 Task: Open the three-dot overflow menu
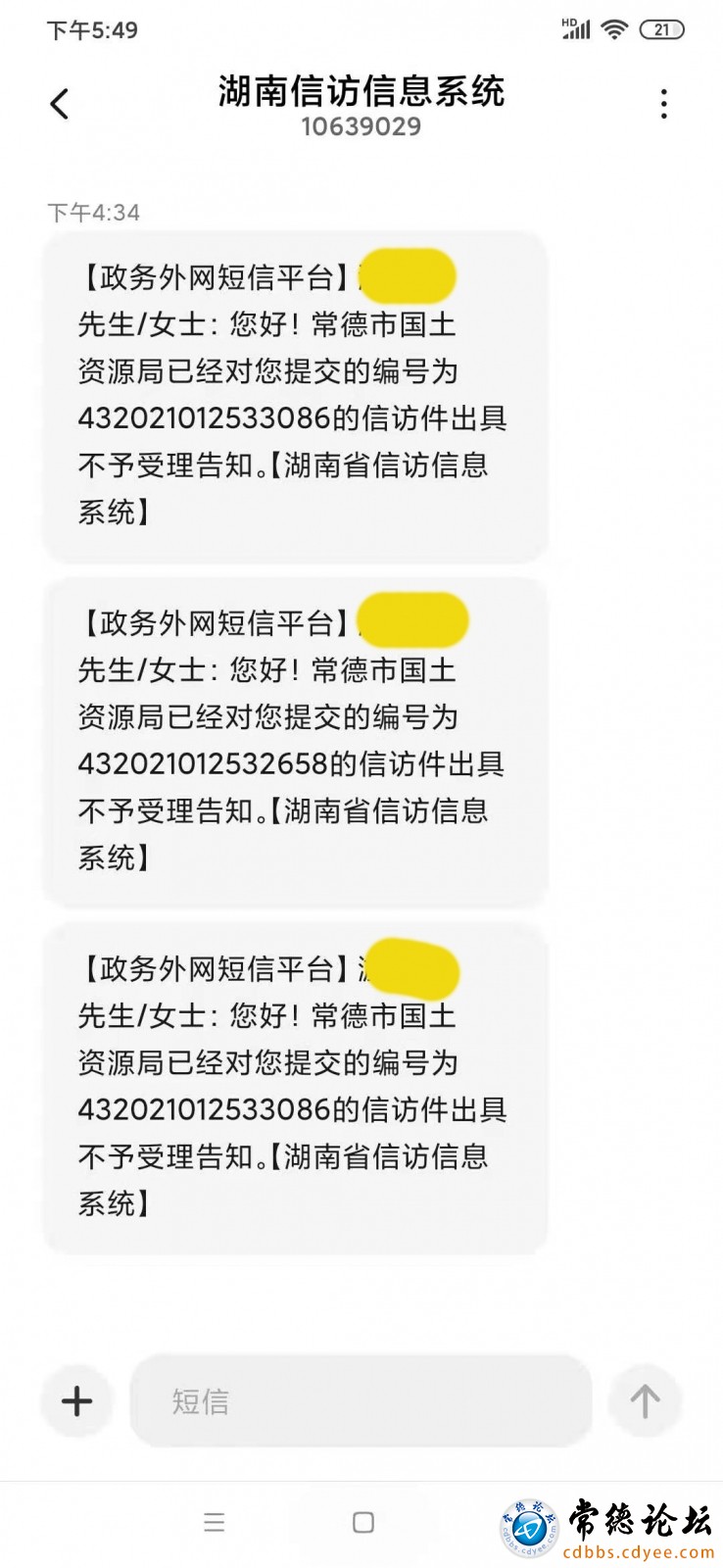[664, 104]
